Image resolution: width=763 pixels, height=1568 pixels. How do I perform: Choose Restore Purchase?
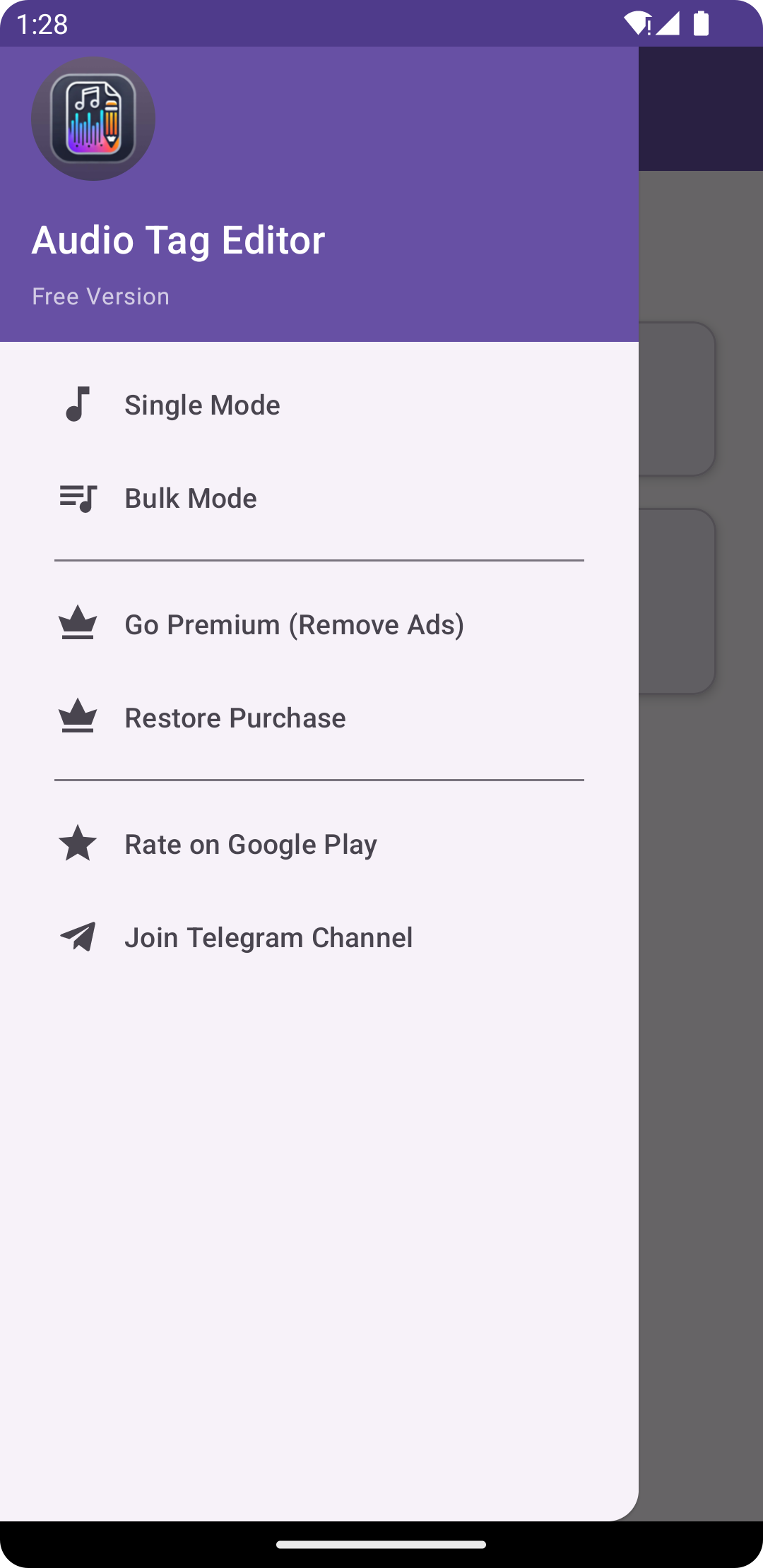(x=235, y=718)
